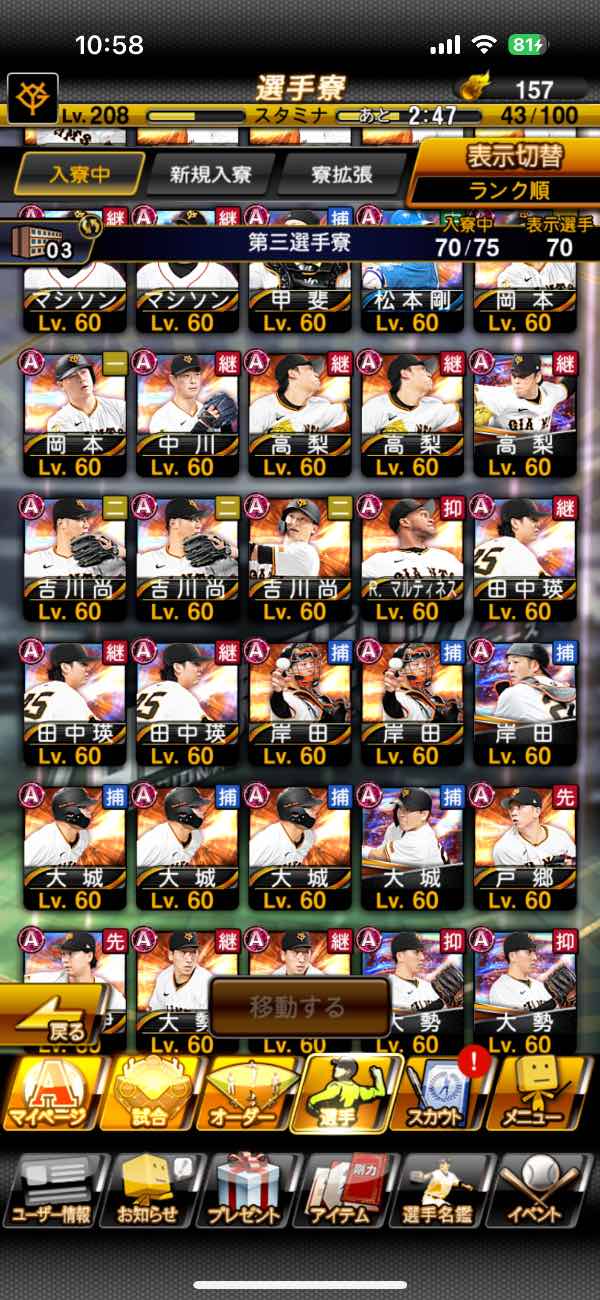View お知らせ notices
600x1300 pixels.
click(x=149, y=1190)
